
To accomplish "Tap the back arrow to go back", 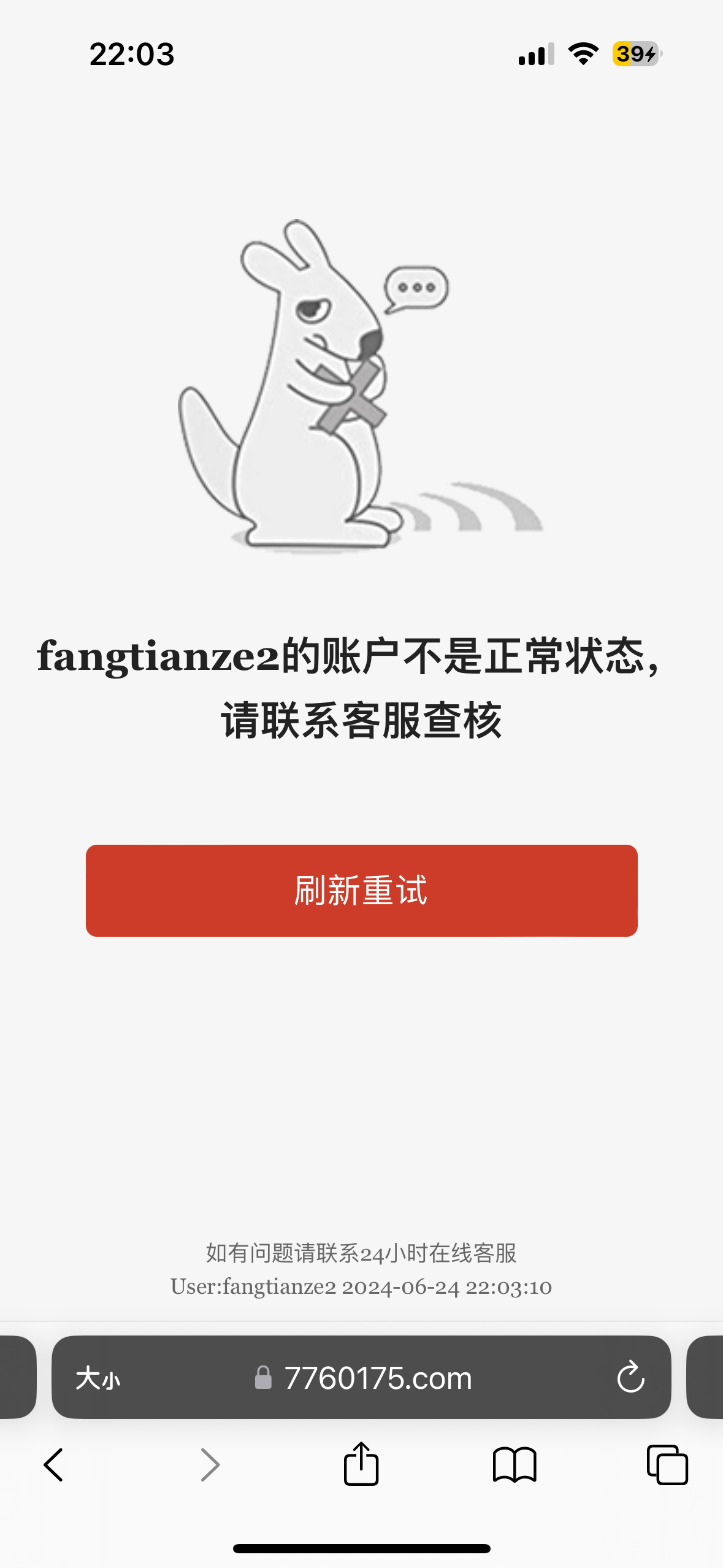I will [x=54, y=1464].
